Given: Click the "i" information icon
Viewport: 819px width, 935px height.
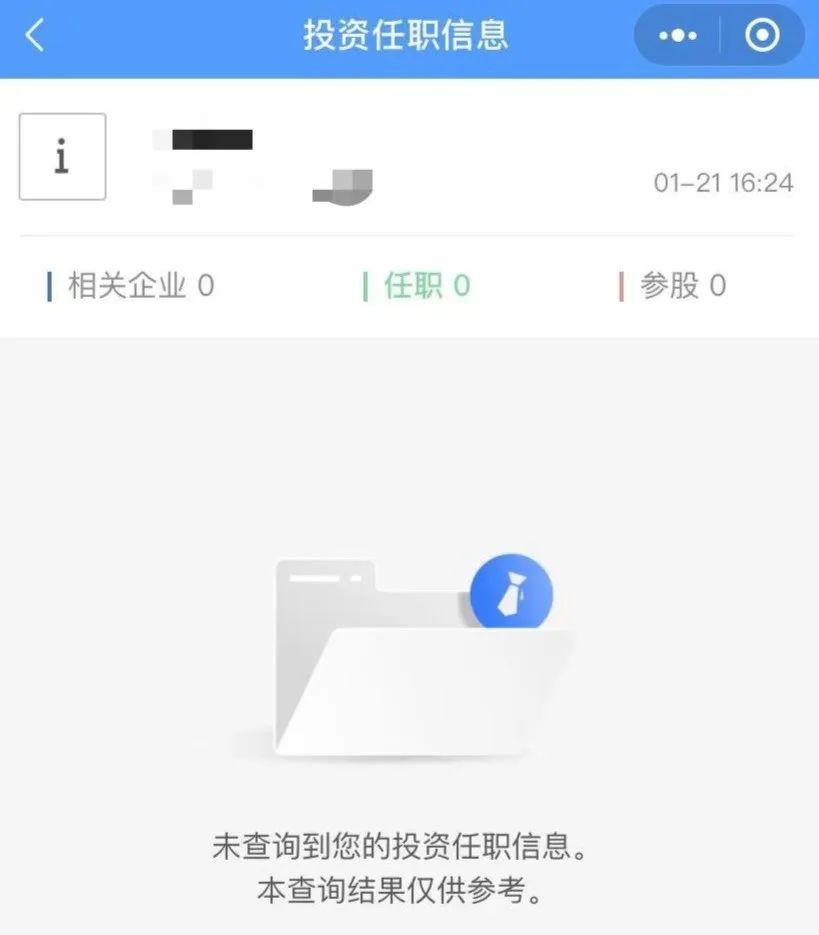Looking at the screenshot, I should [62, 156].
